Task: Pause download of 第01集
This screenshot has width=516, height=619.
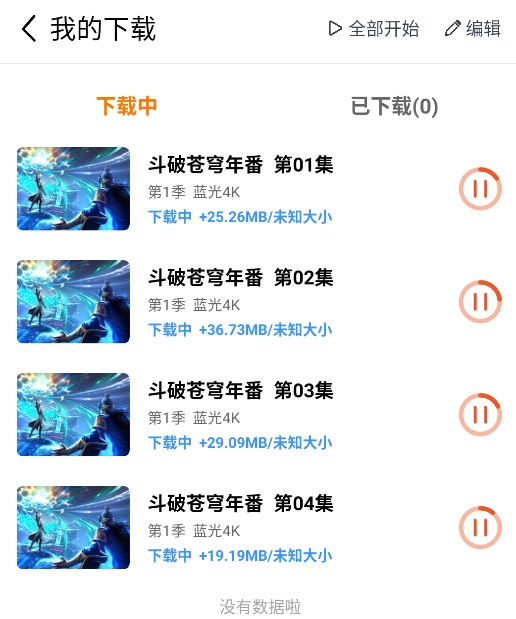Action: point(480,189)
